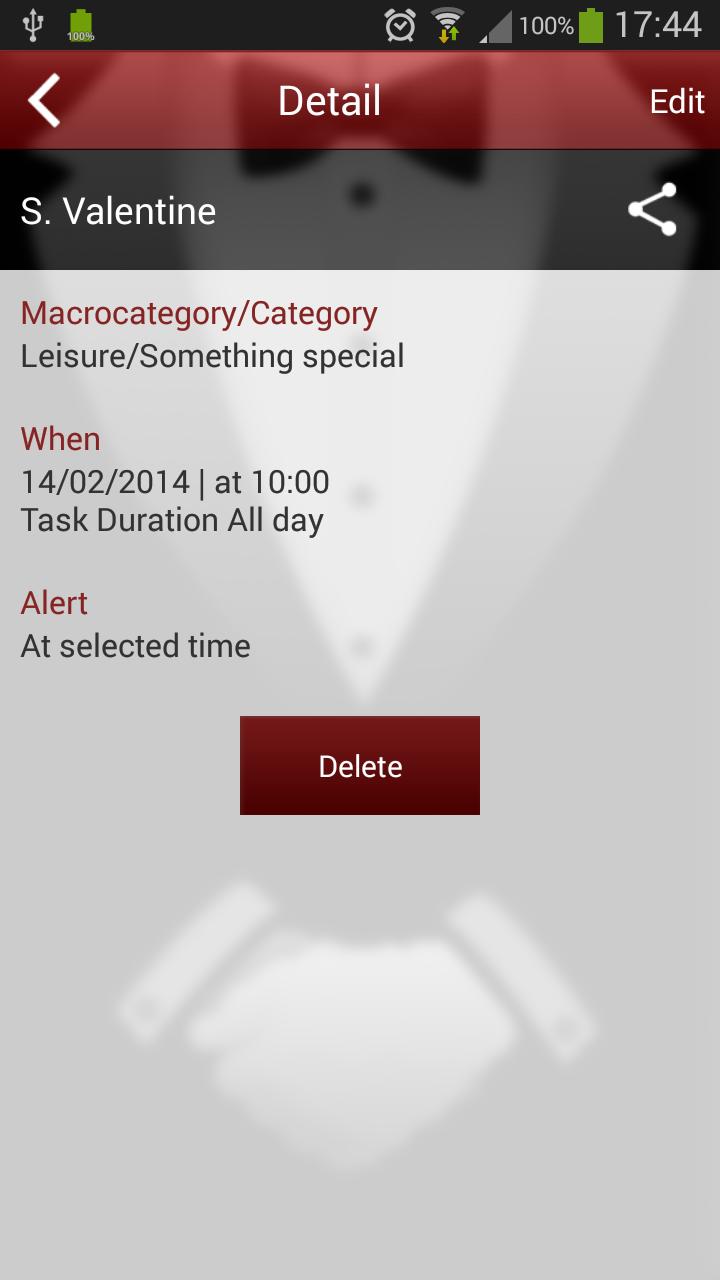Edit the S. Valentine task
This screenshot has height=1280, width=720.
(677, 101)
